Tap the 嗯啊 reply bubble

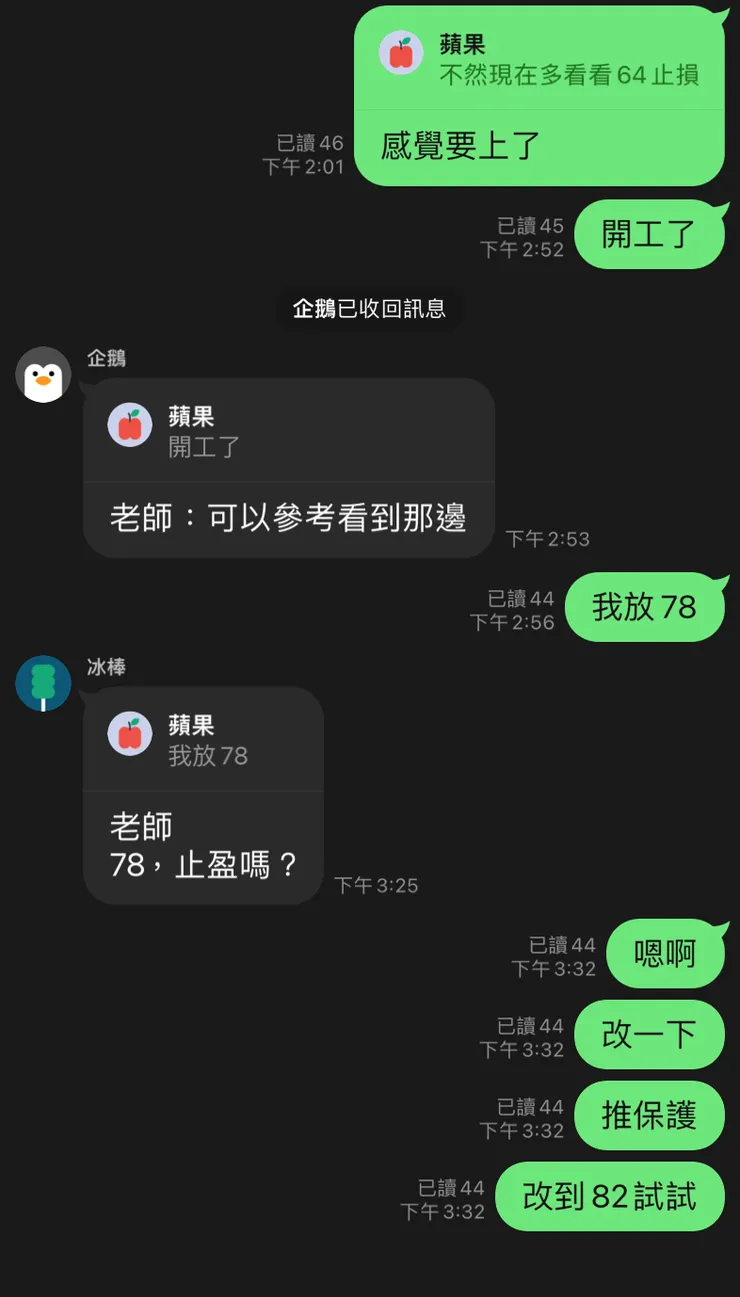pyautogui.click(x=667, y=954)
